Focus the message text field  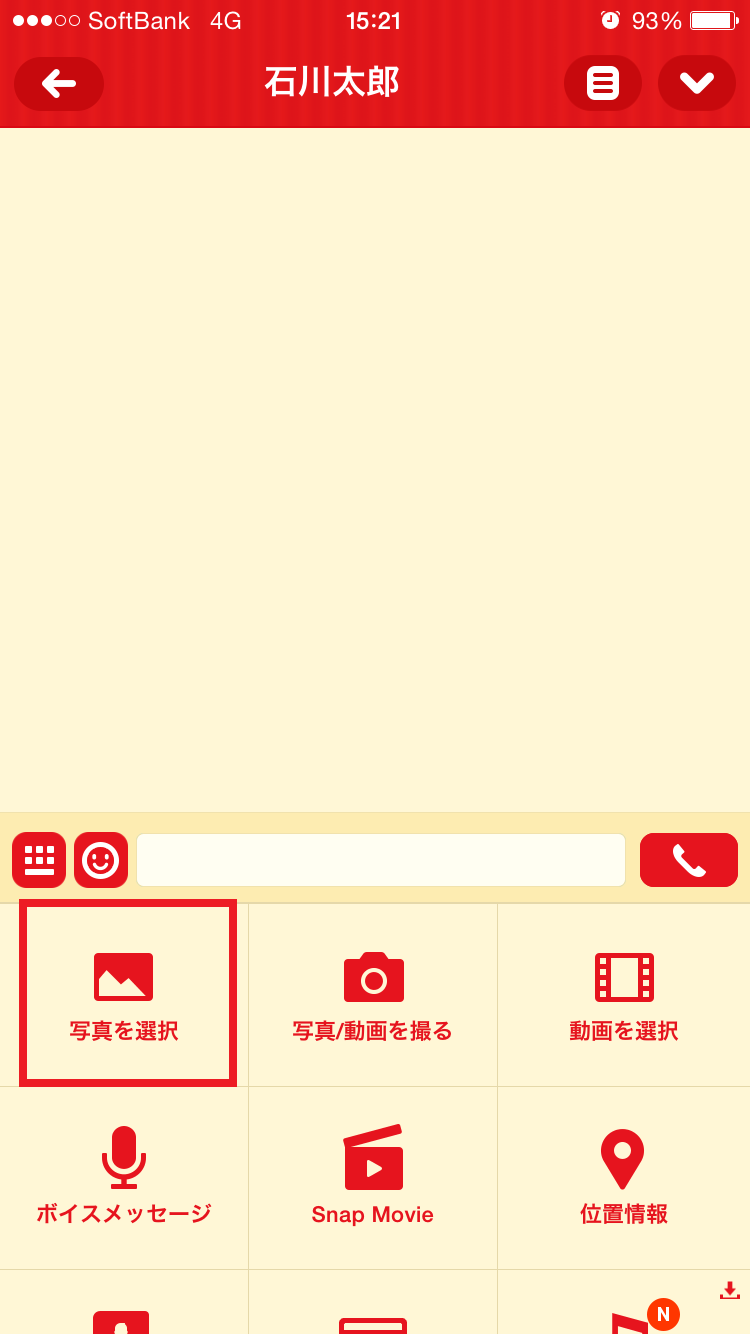(381, 860)
